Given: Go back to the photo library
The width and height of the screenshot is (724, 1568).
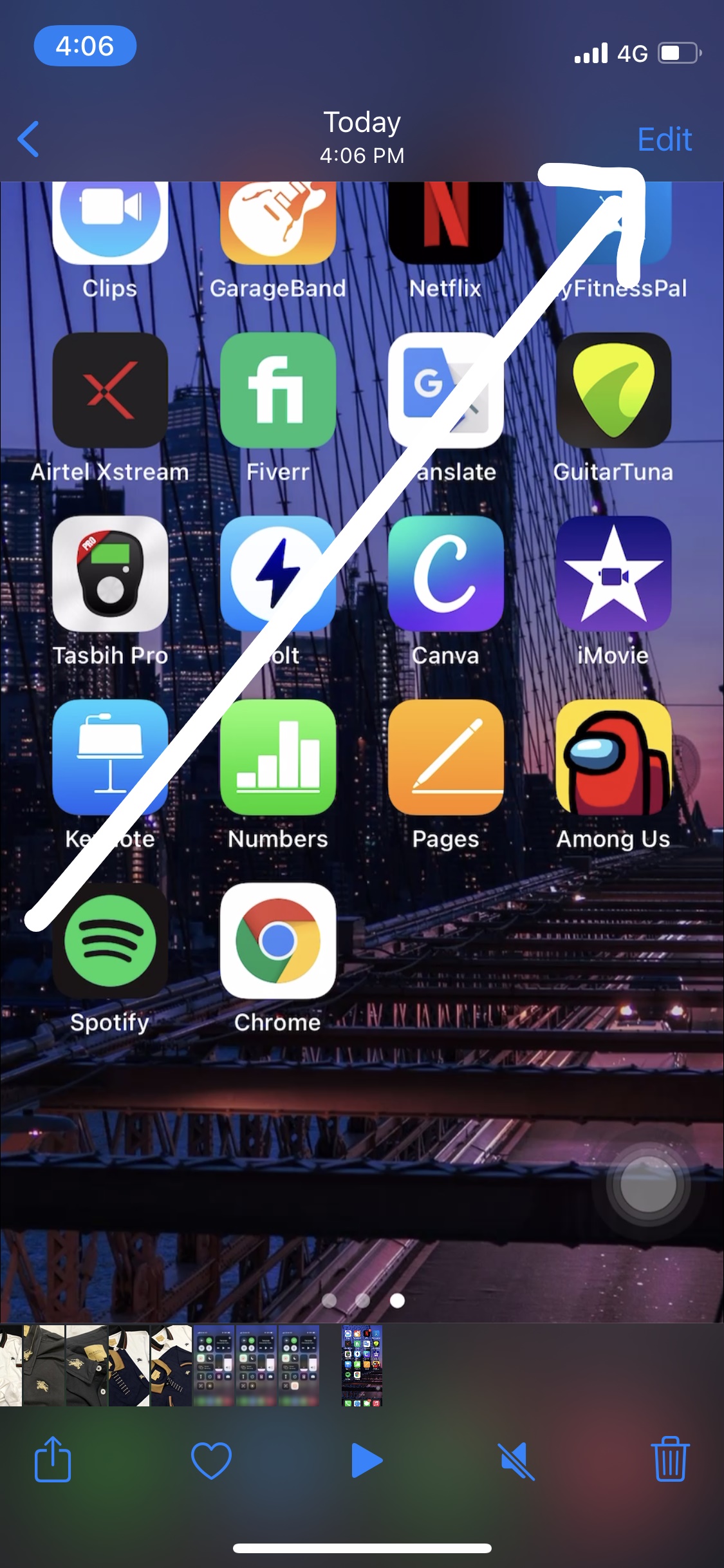Looking at the screenshot, I should pyautogui.click(x=29, y=139).
